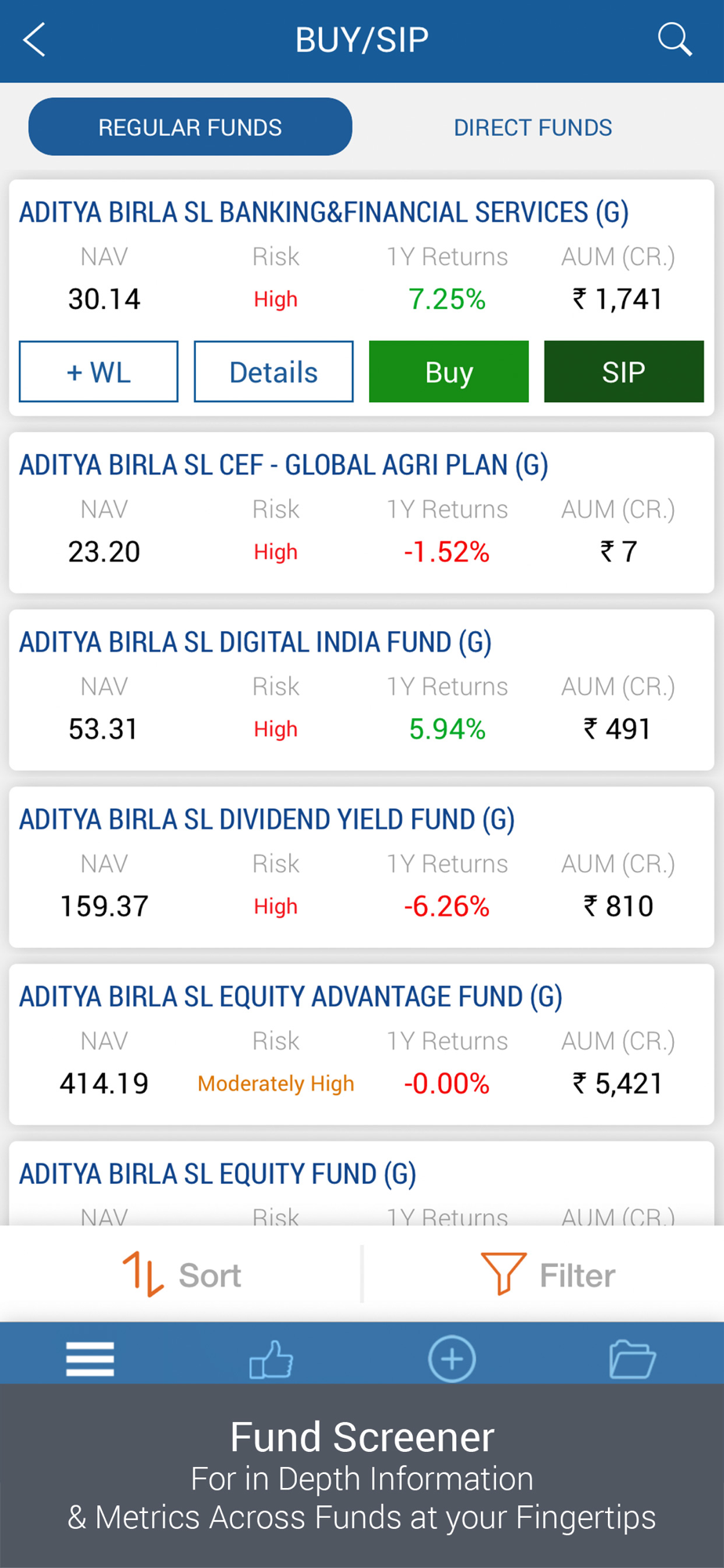Open the folder icon in bottom bar

click(632, 1359)
